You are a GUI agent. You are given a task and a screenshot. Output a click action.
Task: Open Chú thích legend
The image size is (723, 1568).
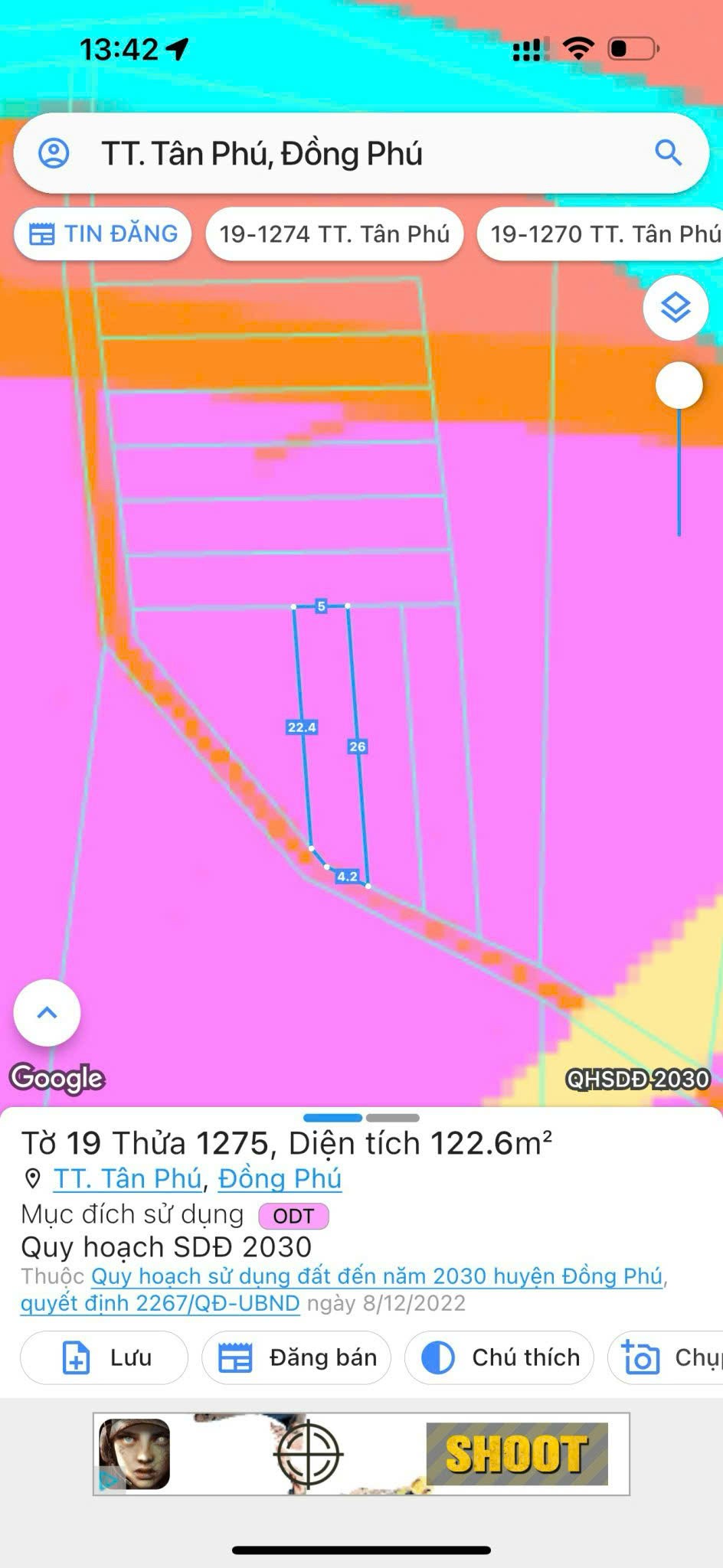tap(499, 1357)
